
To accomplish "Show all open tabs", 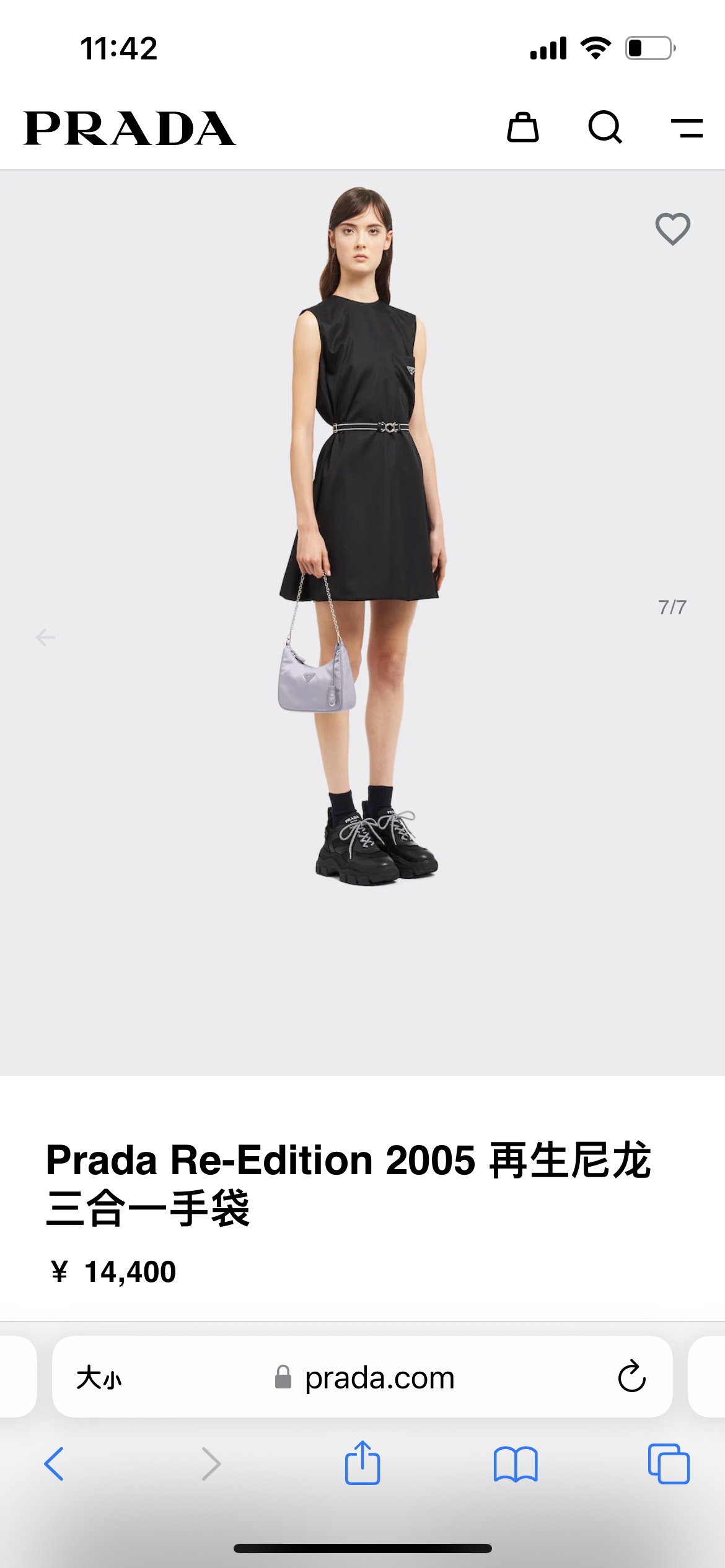I will (669, 1464).
